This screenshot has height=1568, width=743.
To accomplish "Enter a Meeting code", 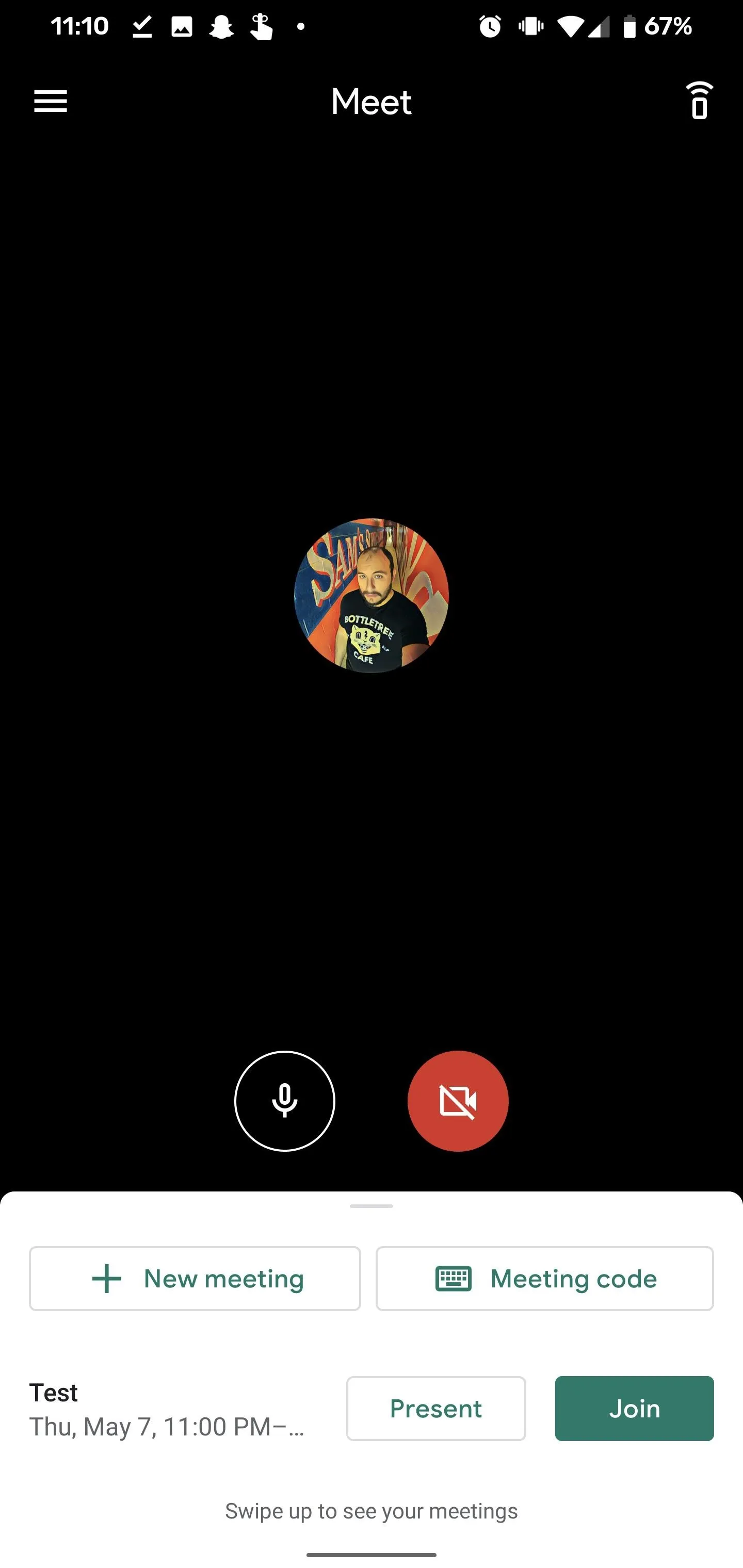I will 544,1278.
